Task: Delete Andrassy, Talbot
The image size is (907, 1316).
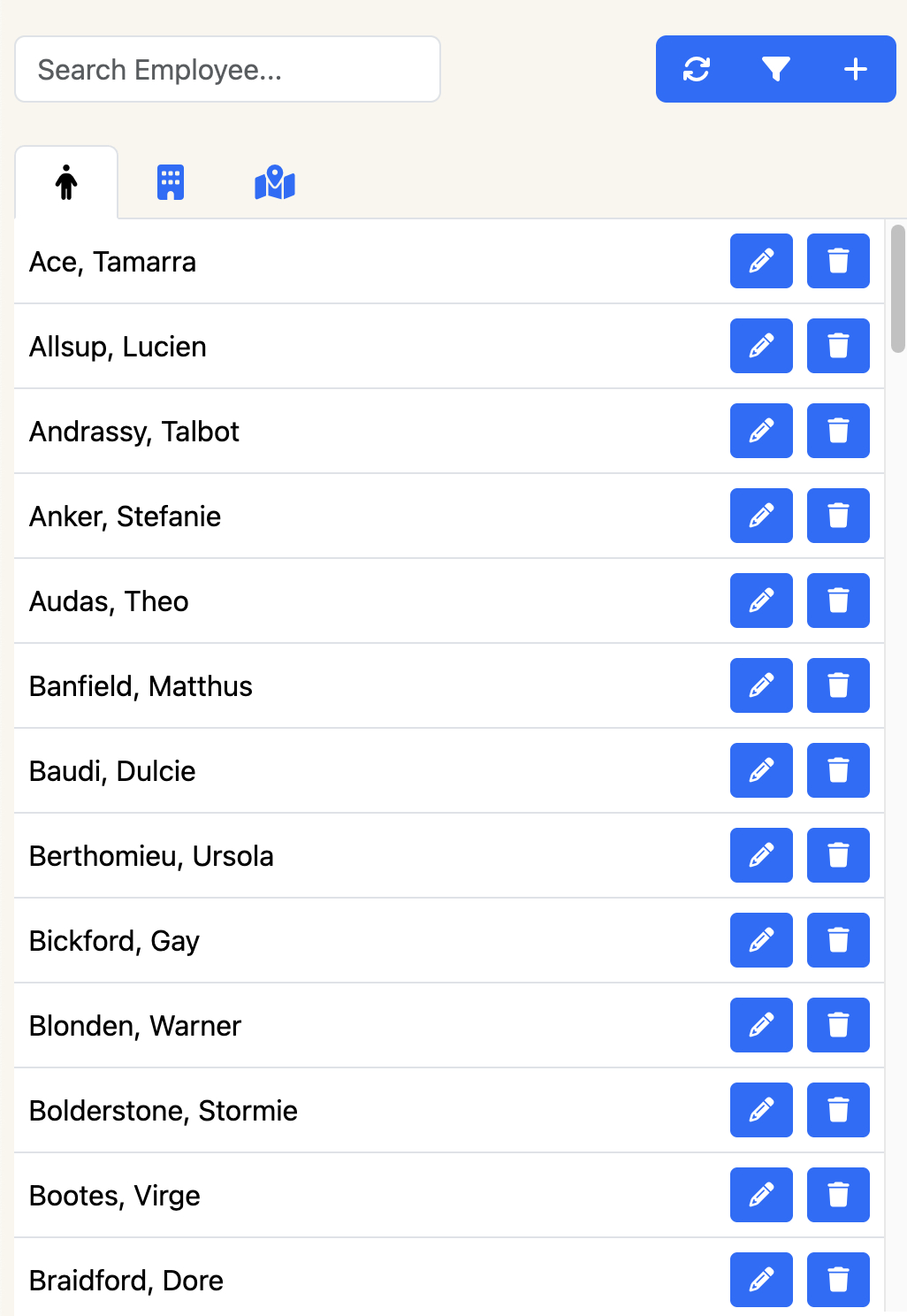Action: pos(837,431)
